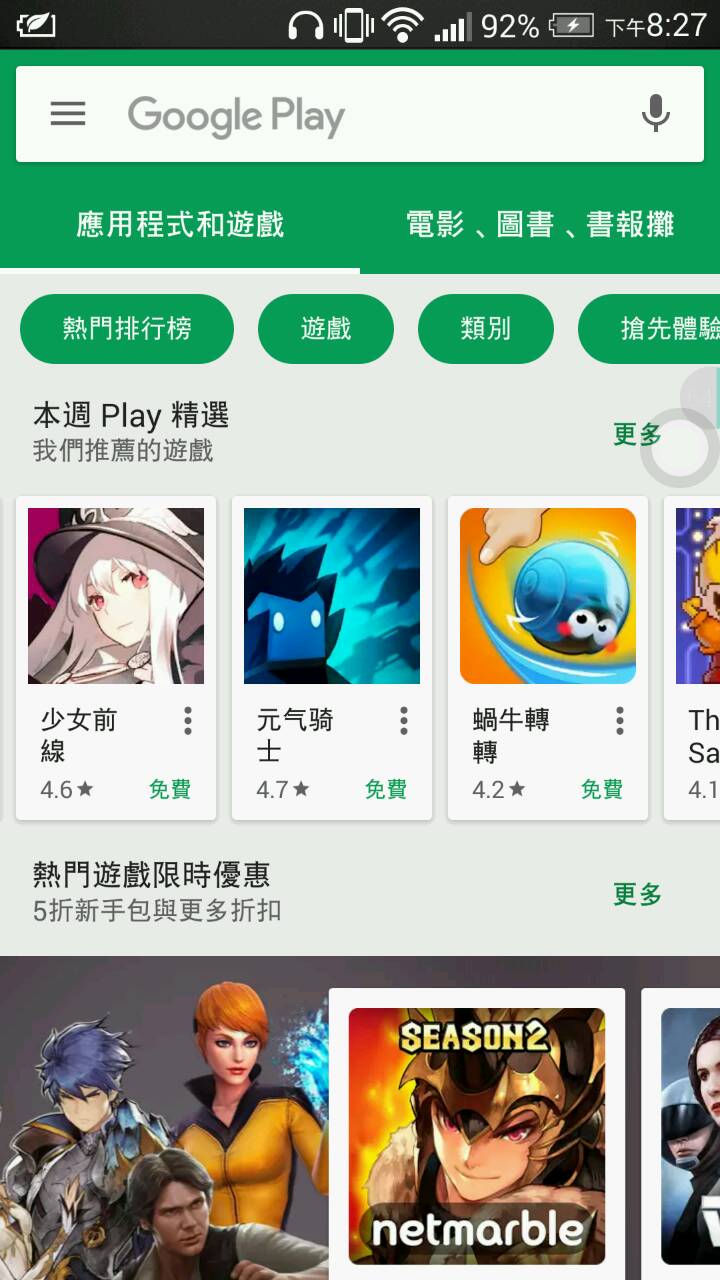Open overflow menu for 少女前線
Image resolution: width=720 pixels, height=1280 pixels.
tap(188, 721)
